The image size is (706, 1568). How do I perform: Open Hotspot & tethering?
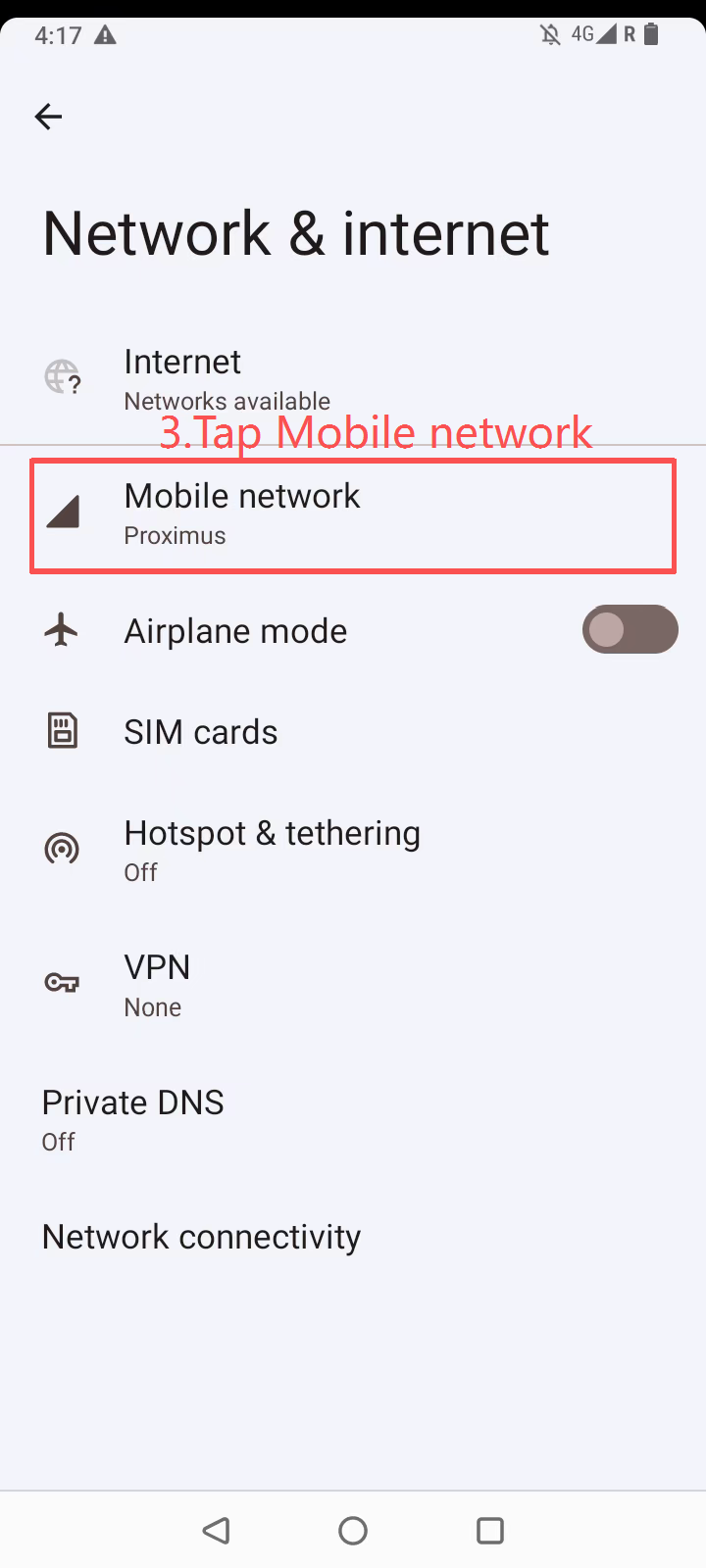[272, 849]
